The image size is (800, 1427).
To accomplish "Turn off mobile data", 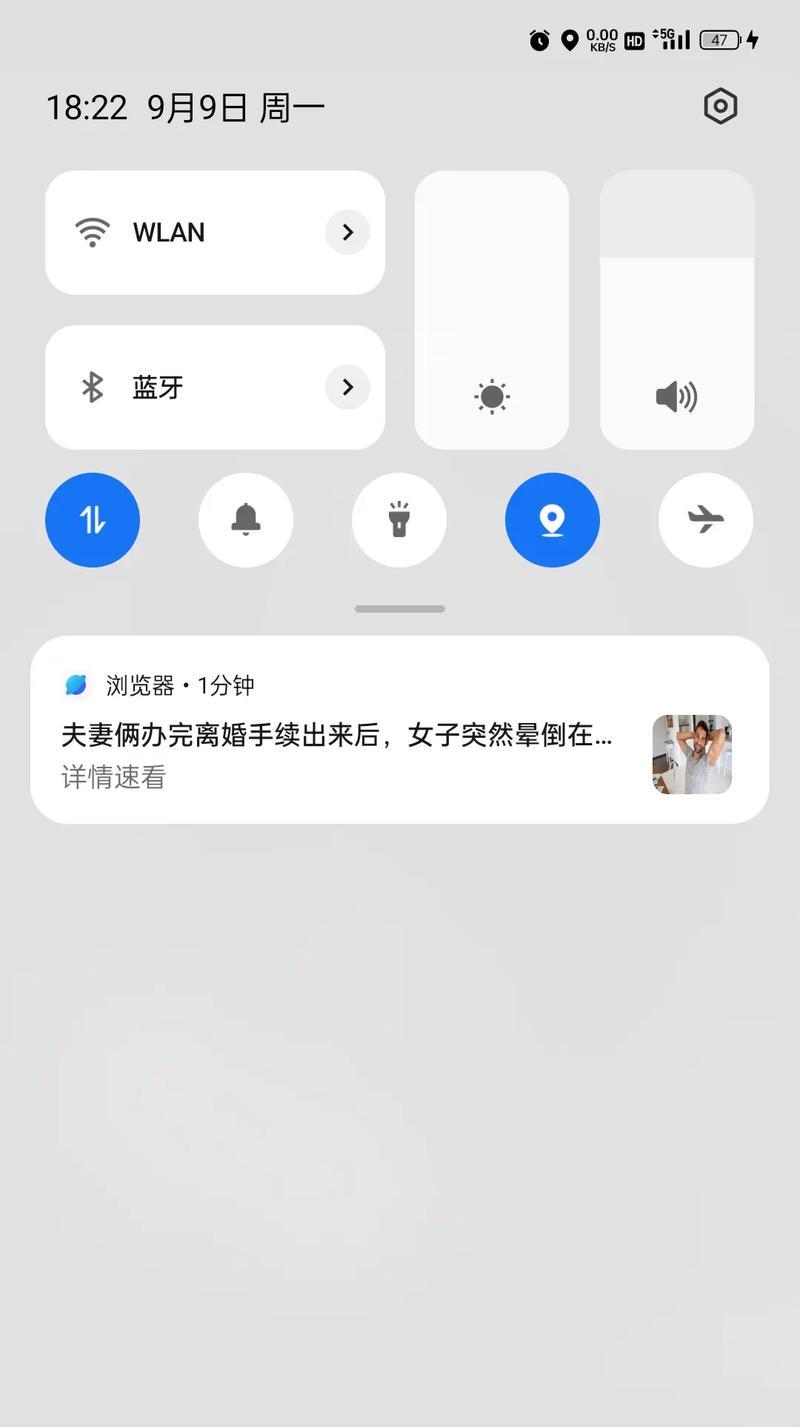I will tap(92, 520).
